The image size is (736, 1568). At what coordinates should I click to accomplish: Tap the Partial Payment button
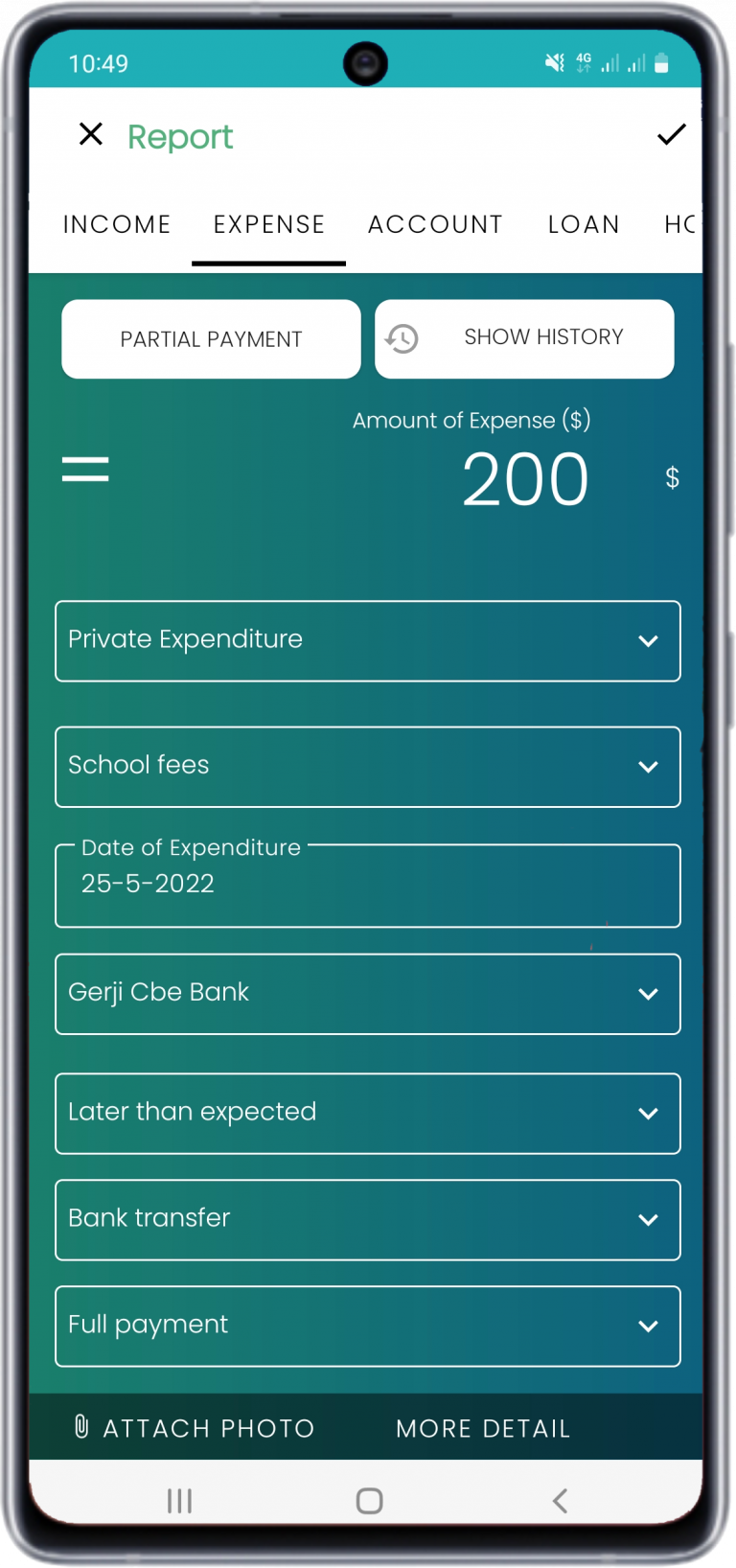pos(211,339)
